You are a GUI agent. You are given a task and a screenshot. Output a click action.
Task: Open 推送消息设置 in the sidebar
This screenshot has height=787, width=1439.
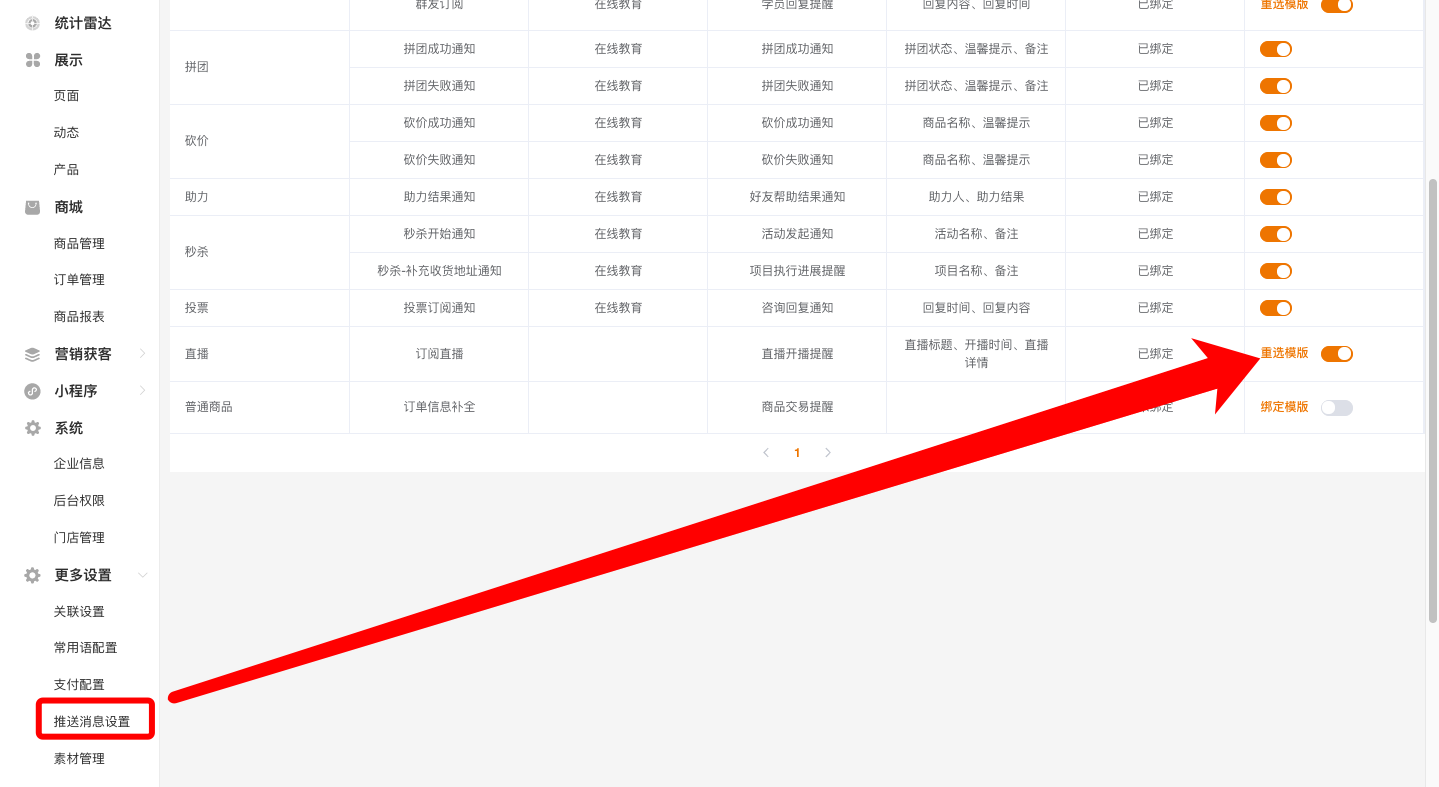[92, 721]
